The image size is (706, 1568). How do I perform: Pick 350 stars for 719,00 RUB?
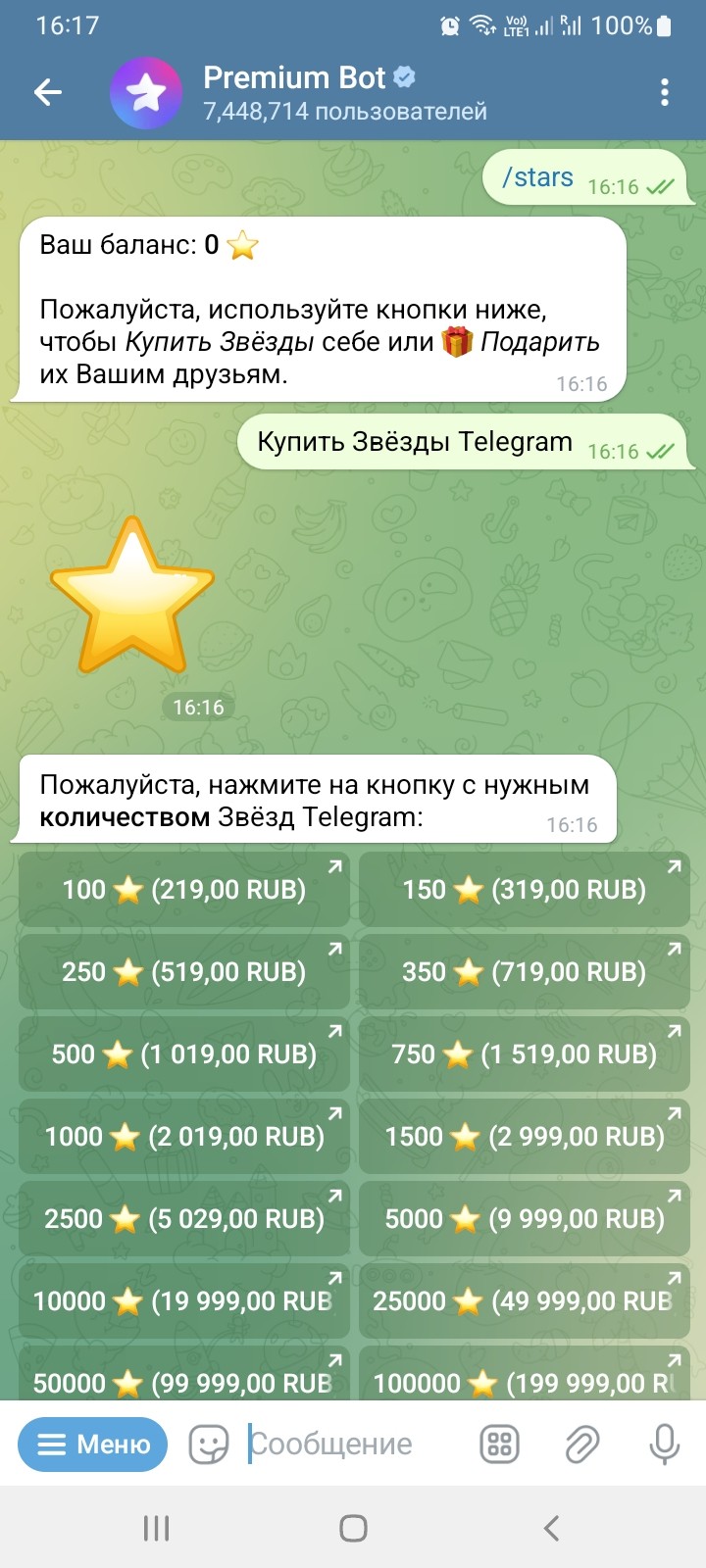(524, 972)
